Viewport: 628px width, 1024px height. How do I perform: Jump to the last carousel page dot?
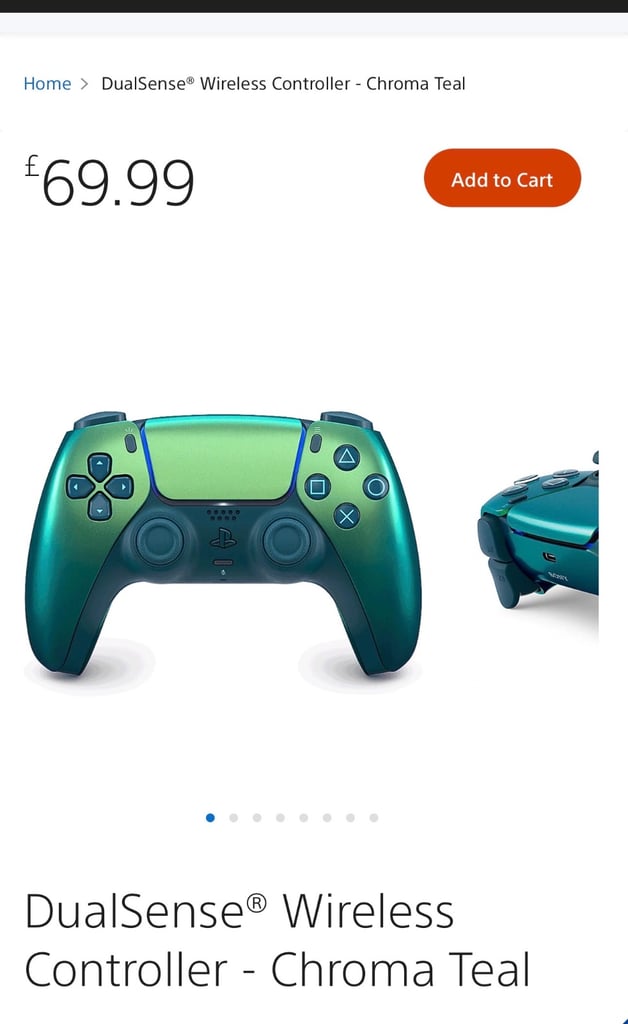point(374,818)
